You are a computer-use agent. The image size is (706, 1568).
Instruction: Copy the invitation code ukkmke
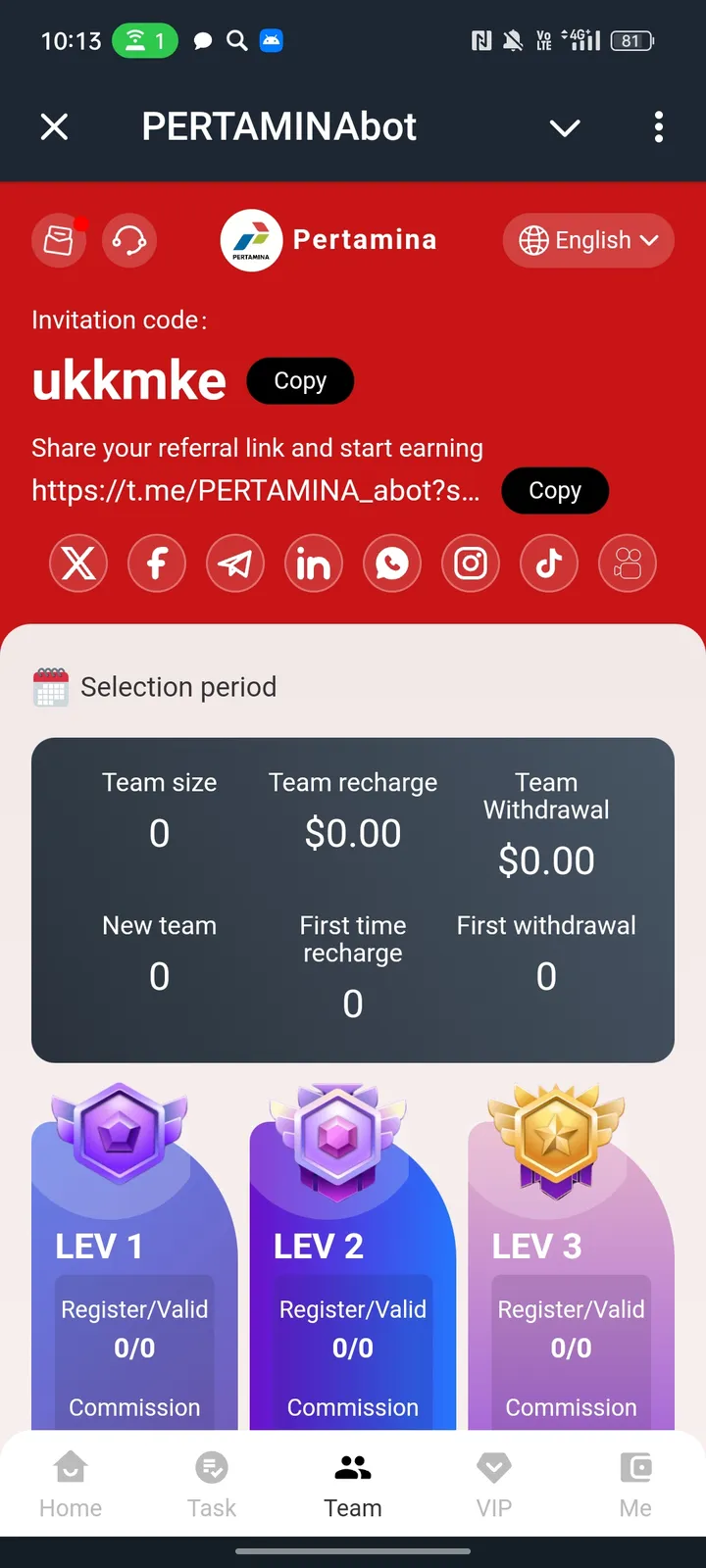click(300, 381)
